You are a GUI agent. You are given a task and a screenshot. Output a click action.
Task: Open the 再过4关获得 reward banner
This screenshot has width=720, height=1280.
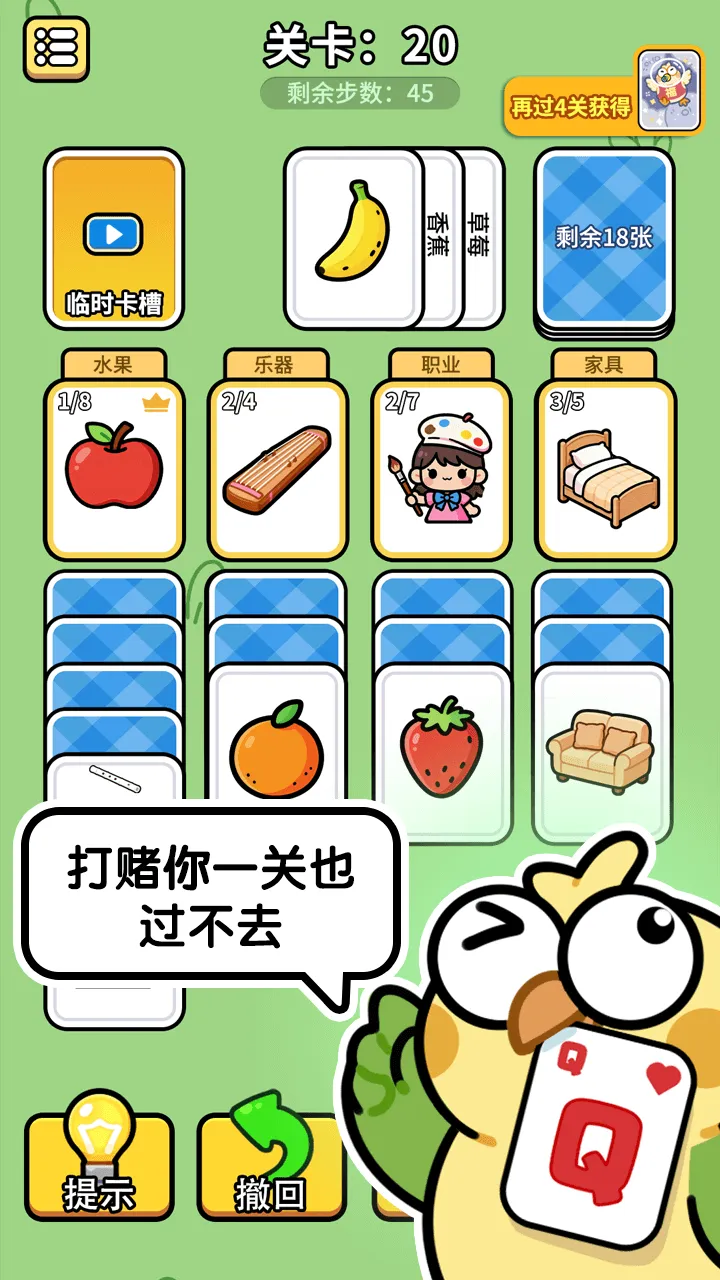click(572, 106)
